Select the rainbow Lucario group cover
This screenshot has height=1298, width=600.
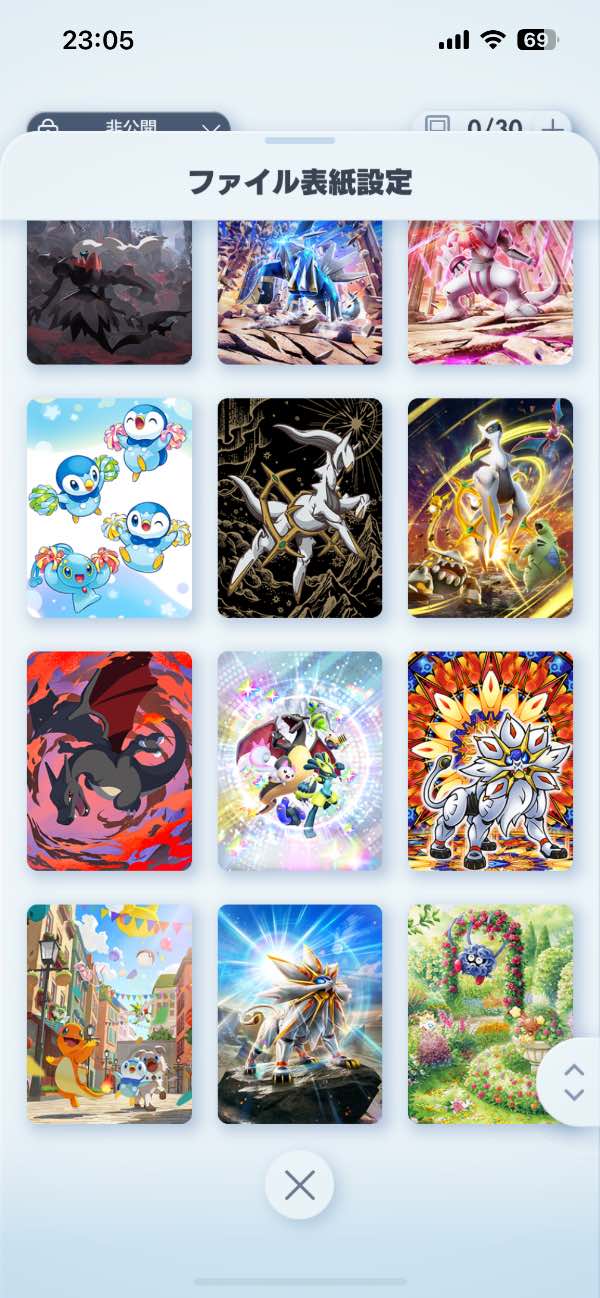pyautogui.click(x=300, y=761)
